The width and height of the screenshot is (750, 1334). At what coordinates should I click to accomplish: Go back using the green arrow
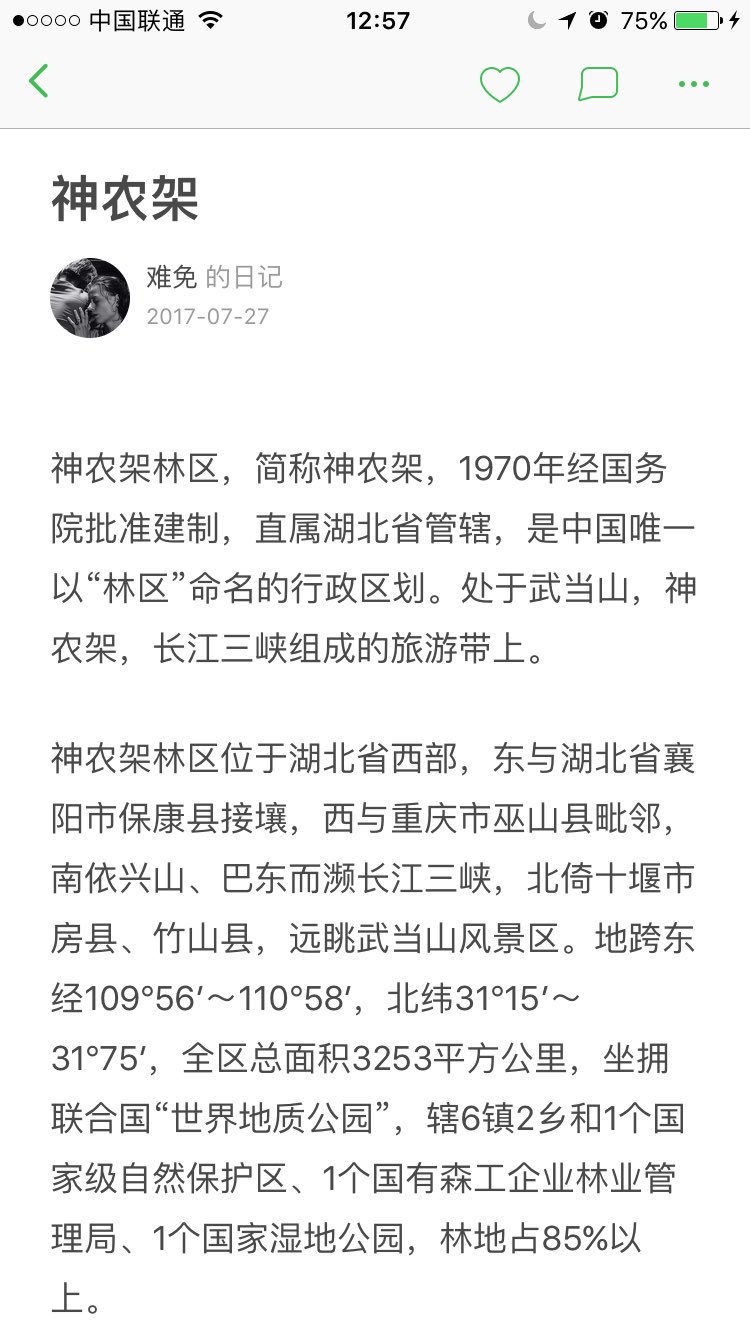pos(39,81)
